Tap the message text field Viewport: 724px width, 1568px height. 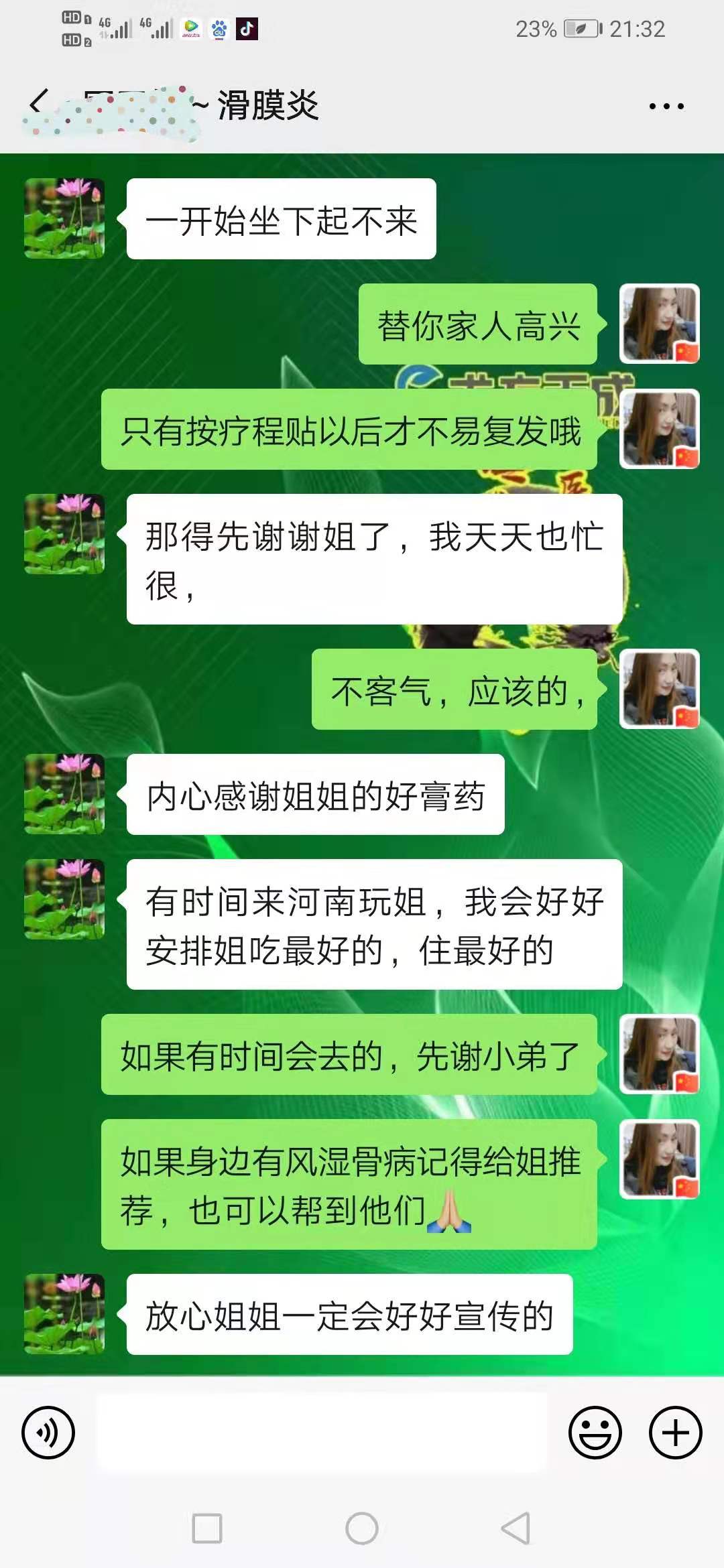[x=322, y=1433]
